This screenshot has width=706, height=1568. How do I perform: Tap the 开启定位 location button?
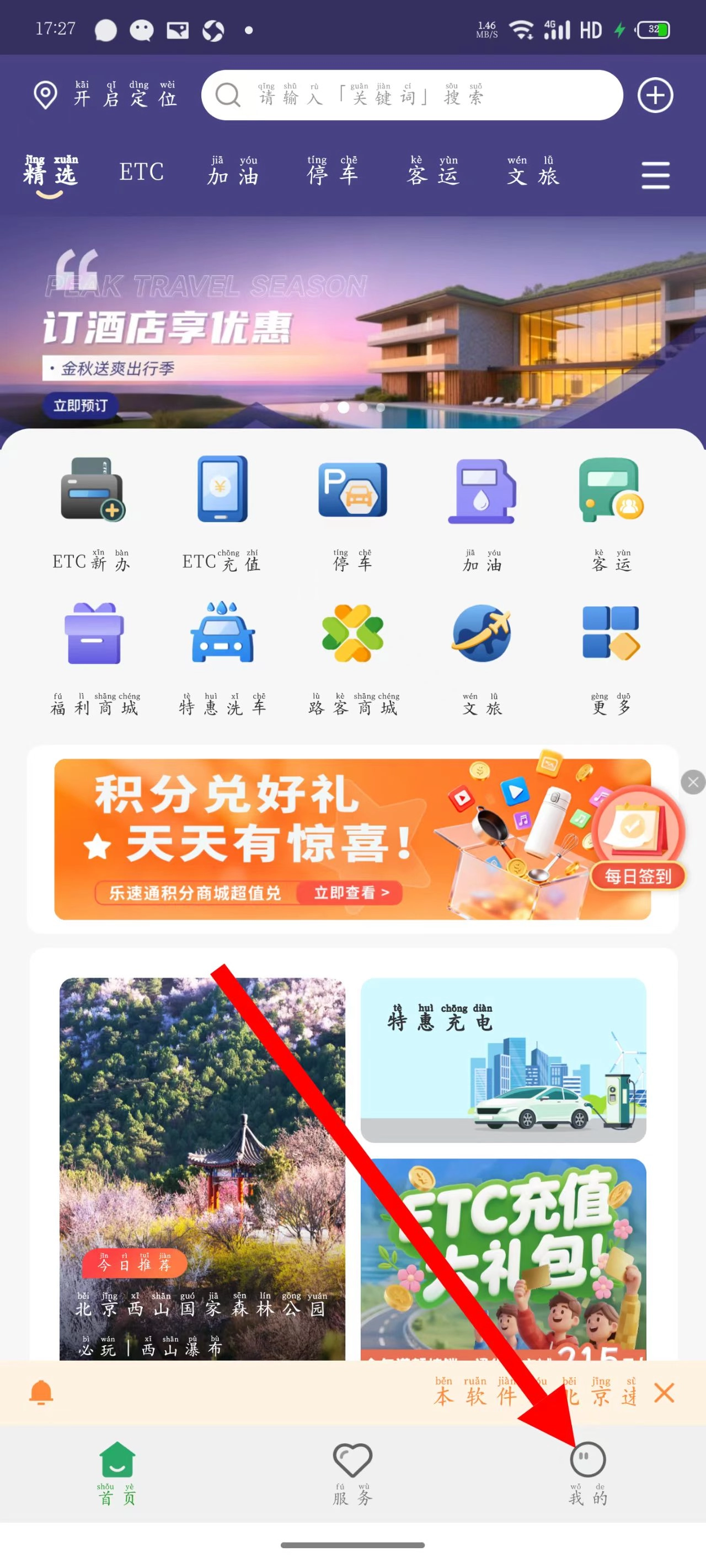coord(105,95)
